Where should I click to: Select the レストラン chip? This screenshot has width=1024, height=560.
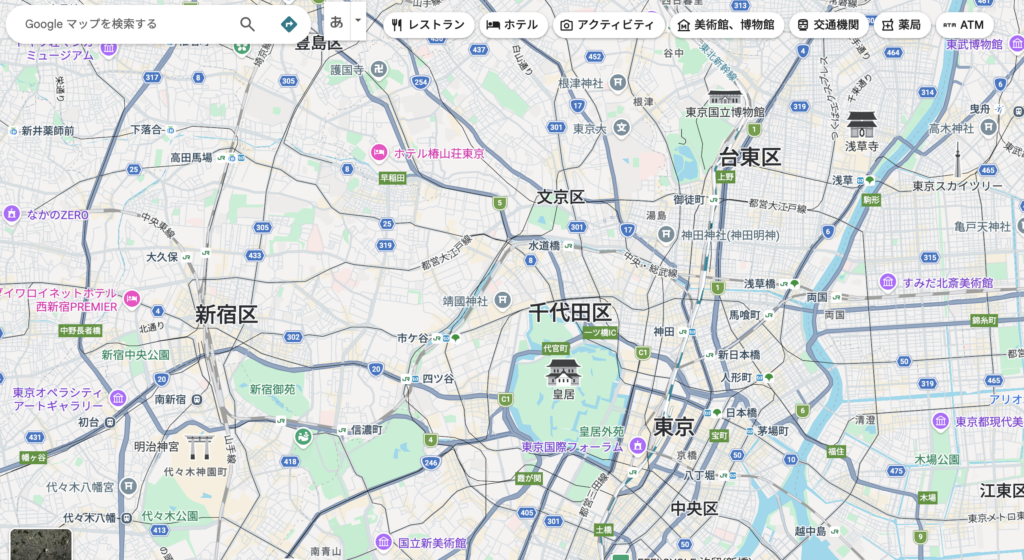coord(428,25)
